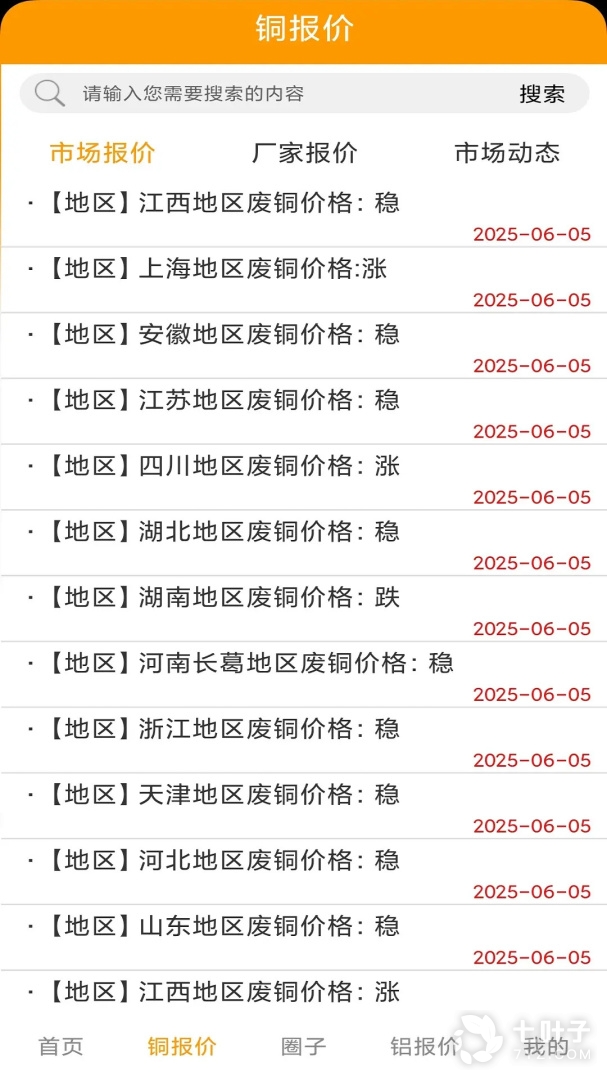
Task: Open 天津地区废铜价格 listing
Action: 270,795
